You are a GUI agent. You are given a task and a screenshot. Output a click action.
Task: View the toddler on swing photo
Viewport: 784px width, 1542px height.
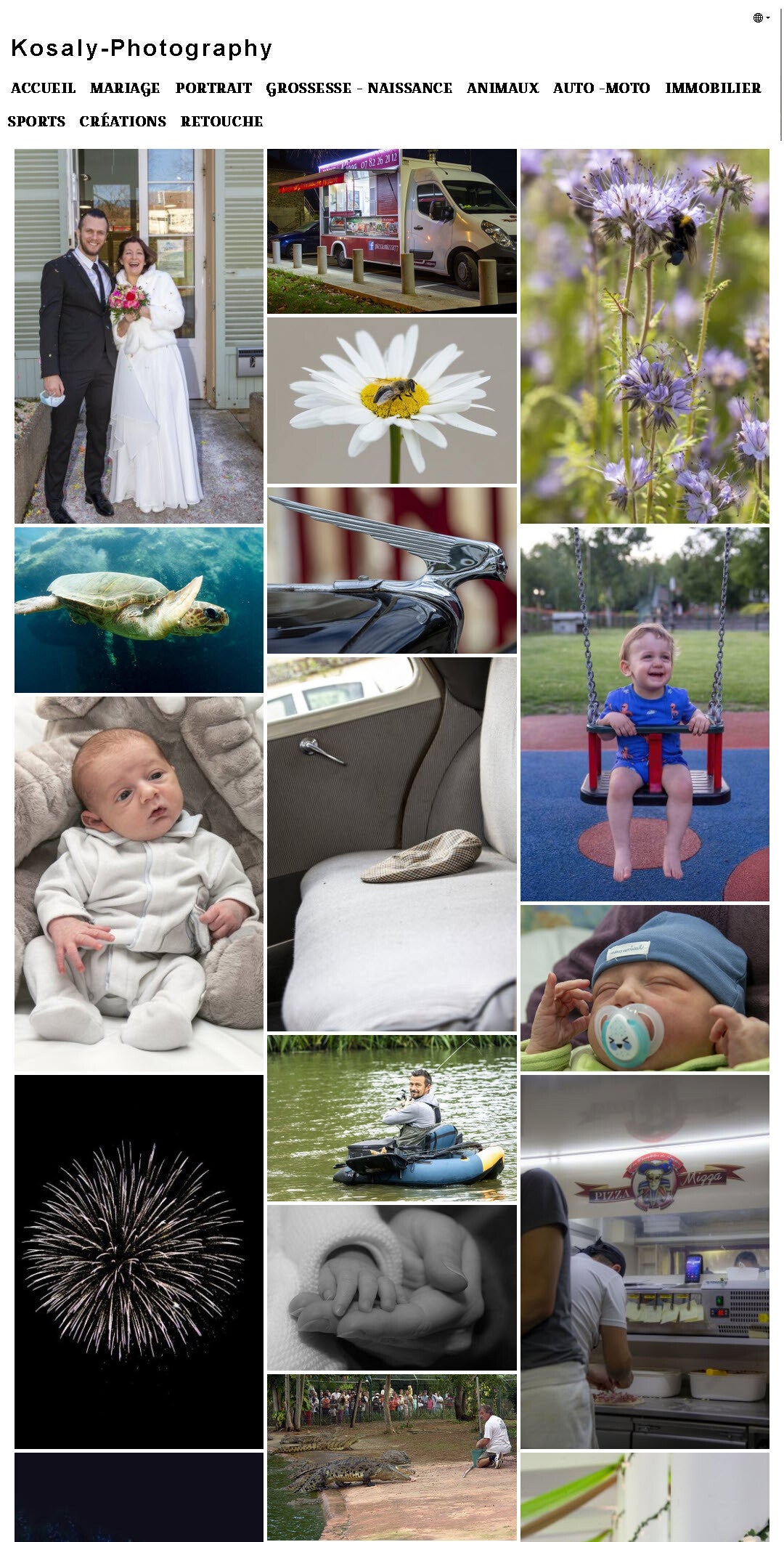(644, 714)
